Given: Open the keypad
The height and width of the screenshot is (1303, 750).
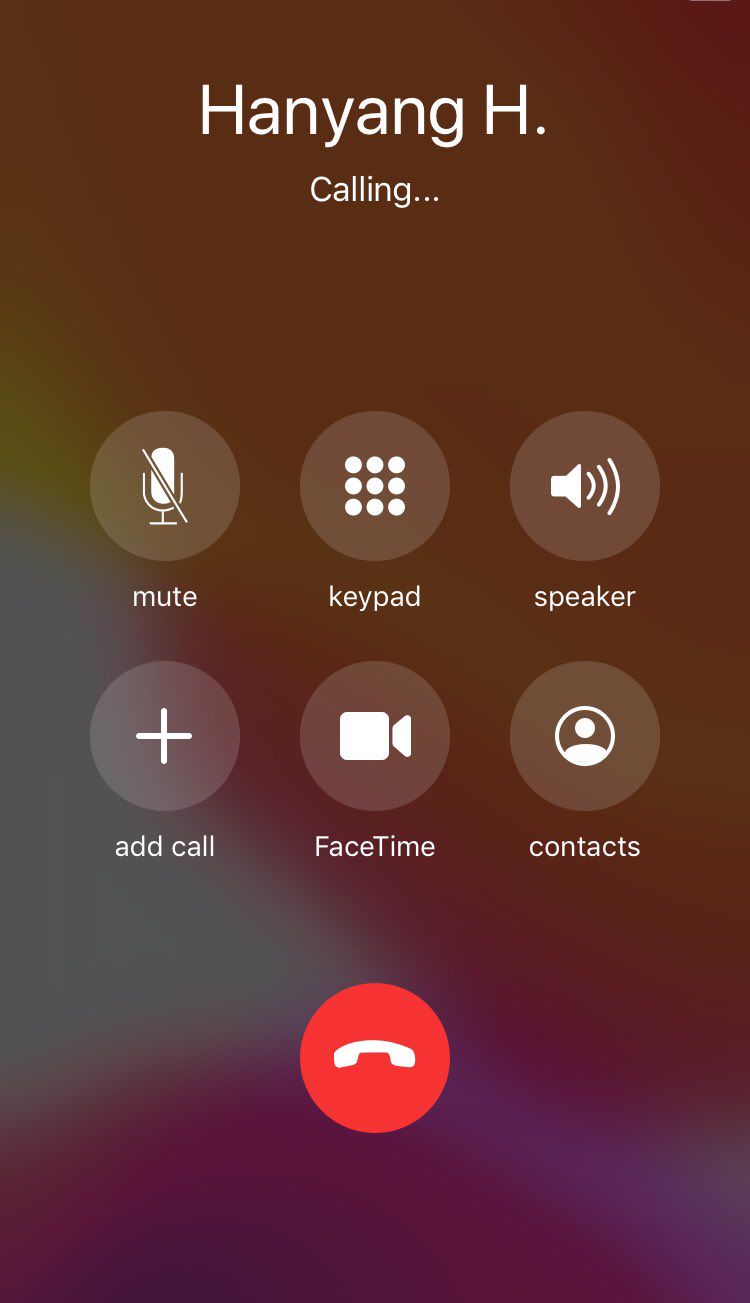Looking at the screenshot, I should [375, 486].
